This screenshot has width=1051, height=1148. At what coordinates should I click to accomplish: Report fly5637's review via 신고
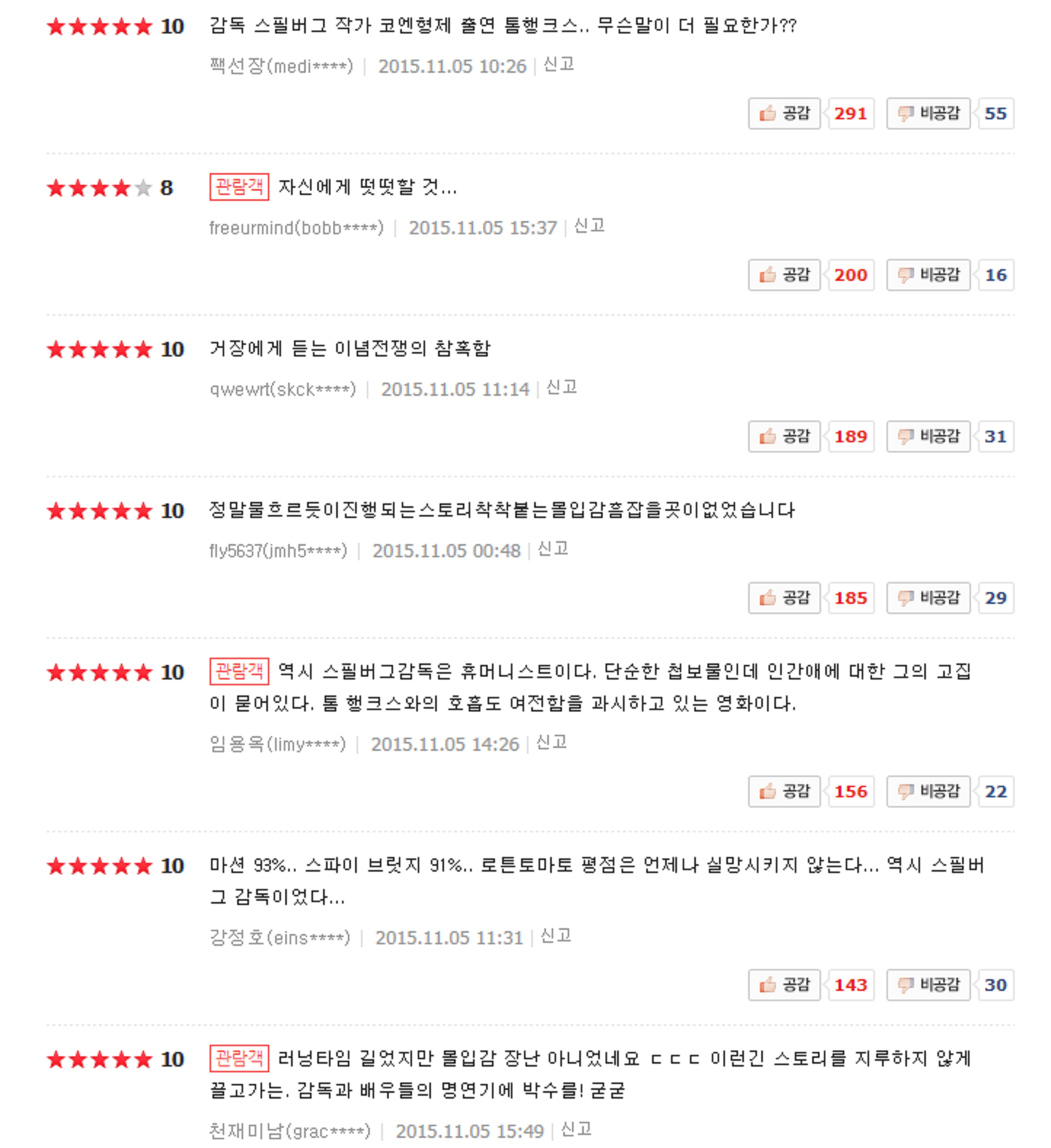[553, 549]
